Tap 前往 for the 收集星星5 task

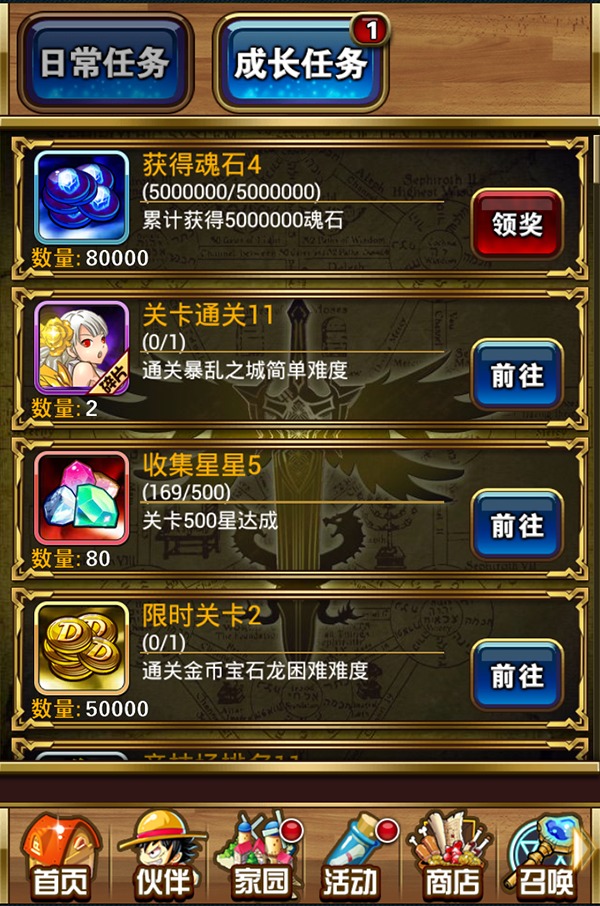(x=516, y=525)
